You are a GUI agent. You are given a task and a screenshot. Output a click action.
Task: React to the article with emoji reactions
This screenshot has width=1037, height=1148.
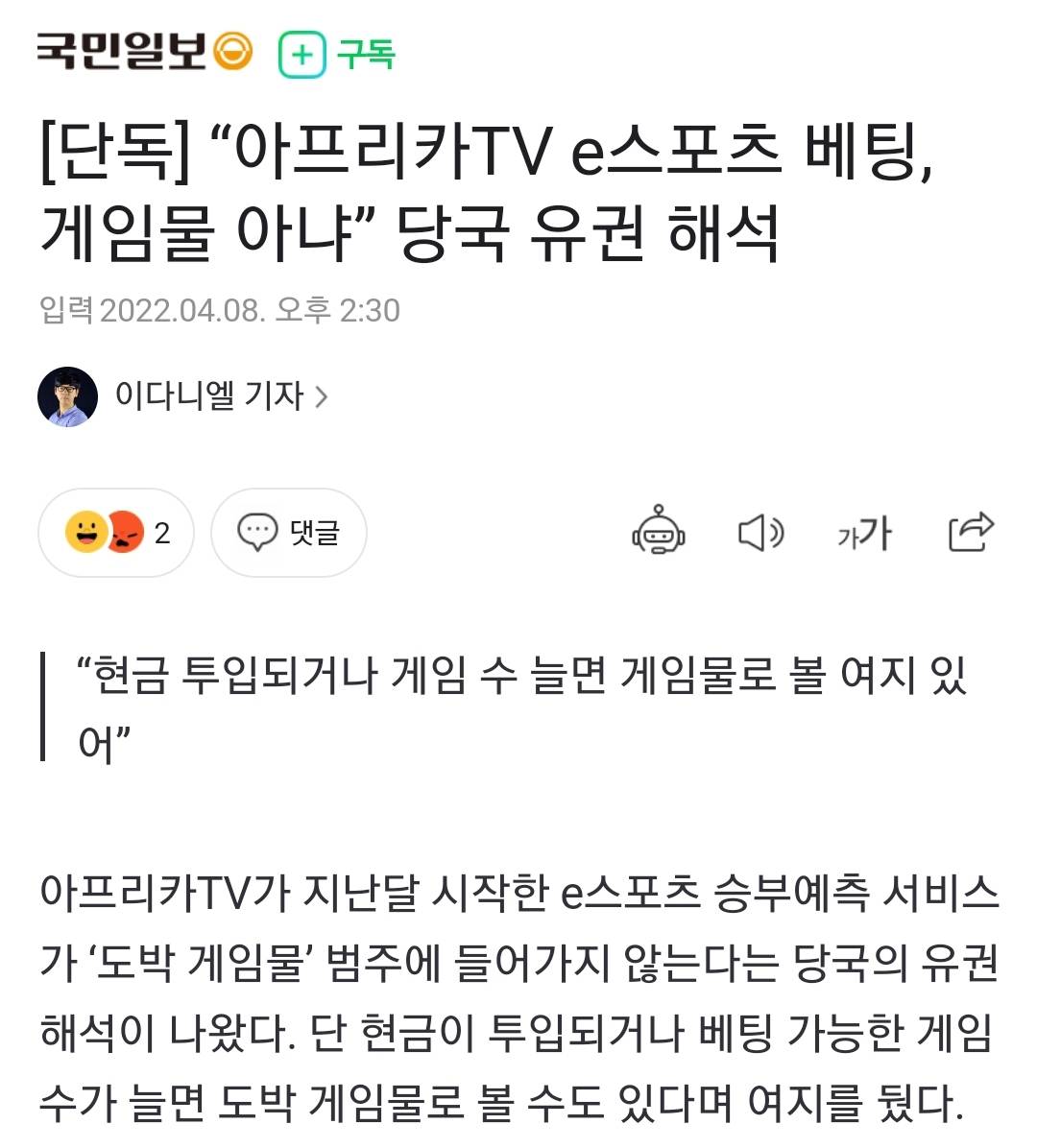[116, 533]
